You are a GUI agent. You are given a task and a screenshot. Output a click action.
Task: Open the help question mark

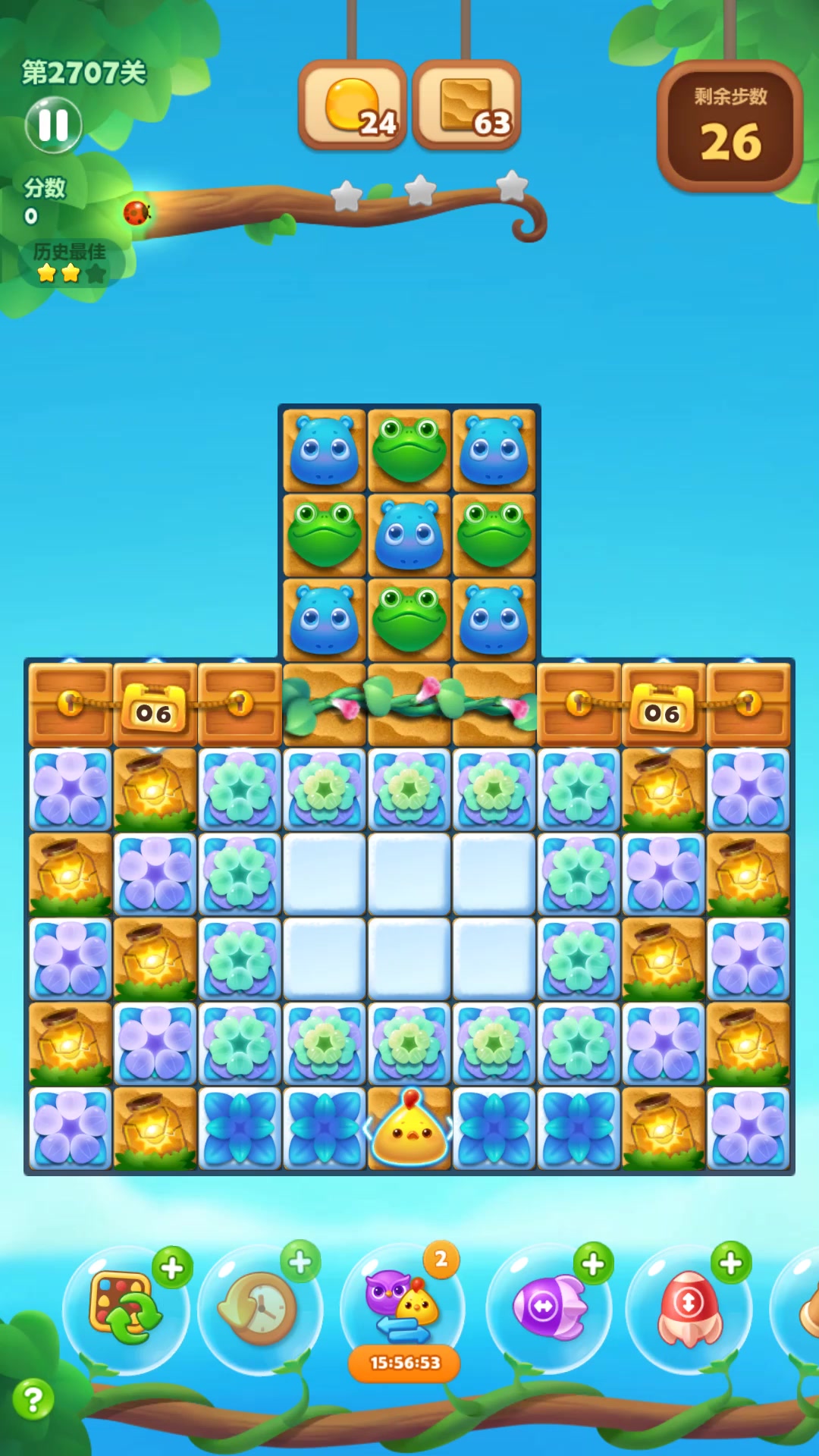[33, 1400]
